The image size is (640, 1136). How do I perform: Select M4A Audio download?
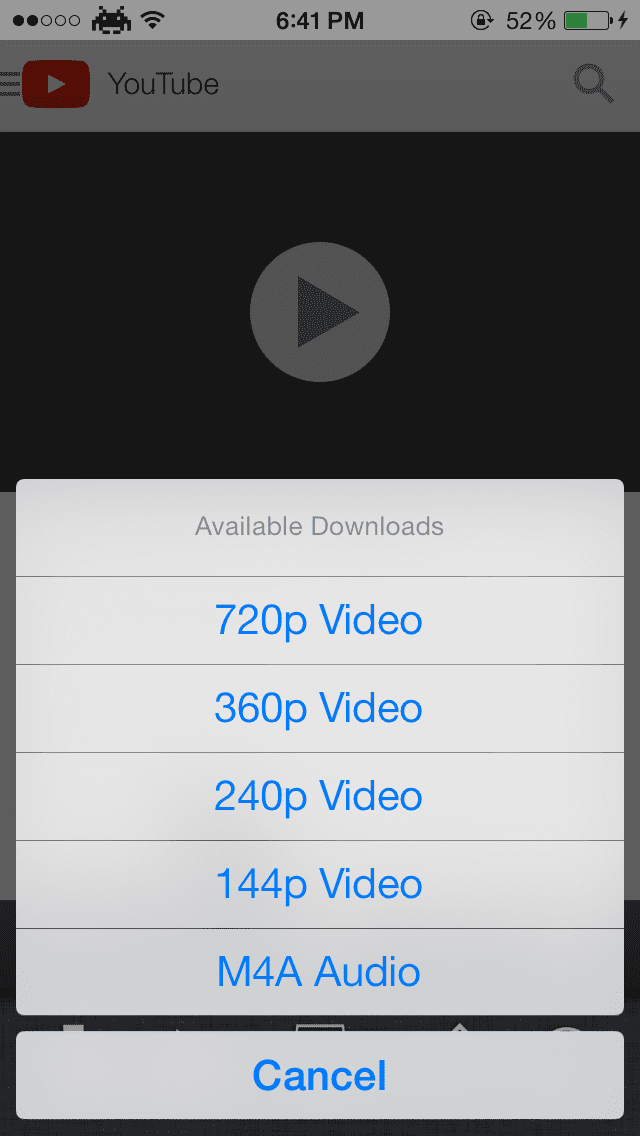click(x=320, y=972)
